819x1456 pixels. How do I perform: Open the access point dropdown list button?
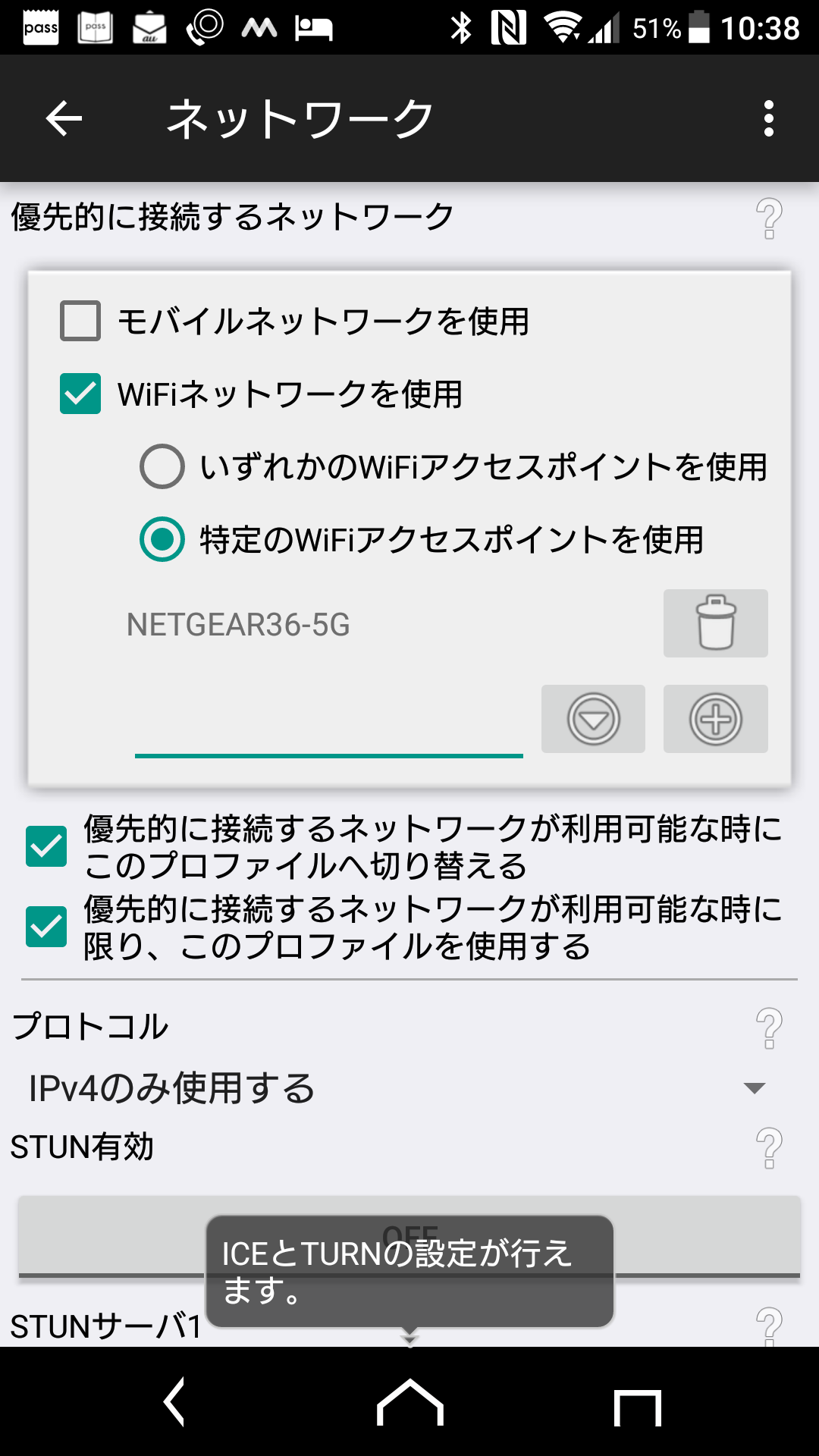(x=593, y=719)
